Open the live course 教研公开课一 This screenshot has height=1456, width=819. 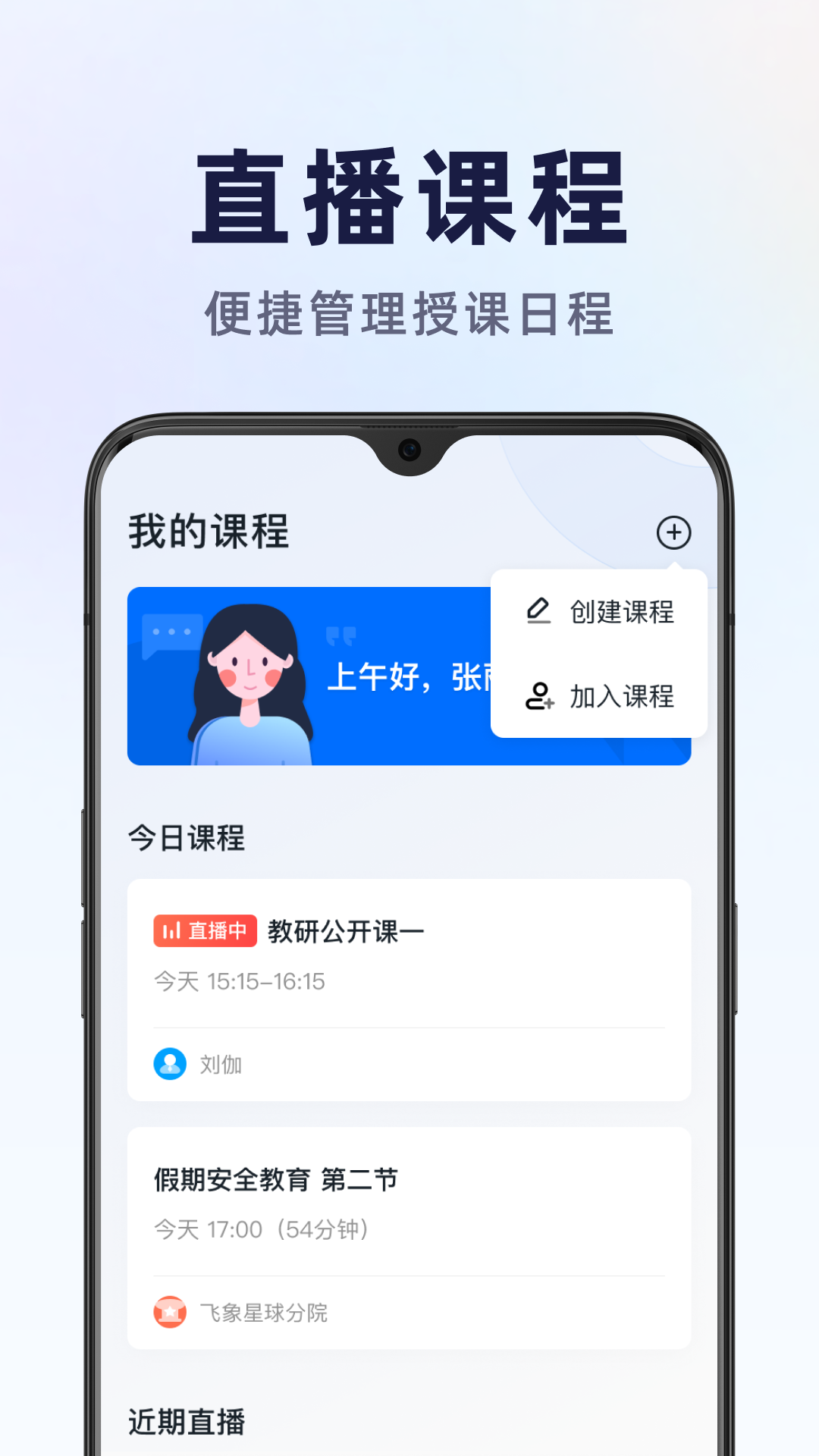pyautogui.click(x=345, y=930)
